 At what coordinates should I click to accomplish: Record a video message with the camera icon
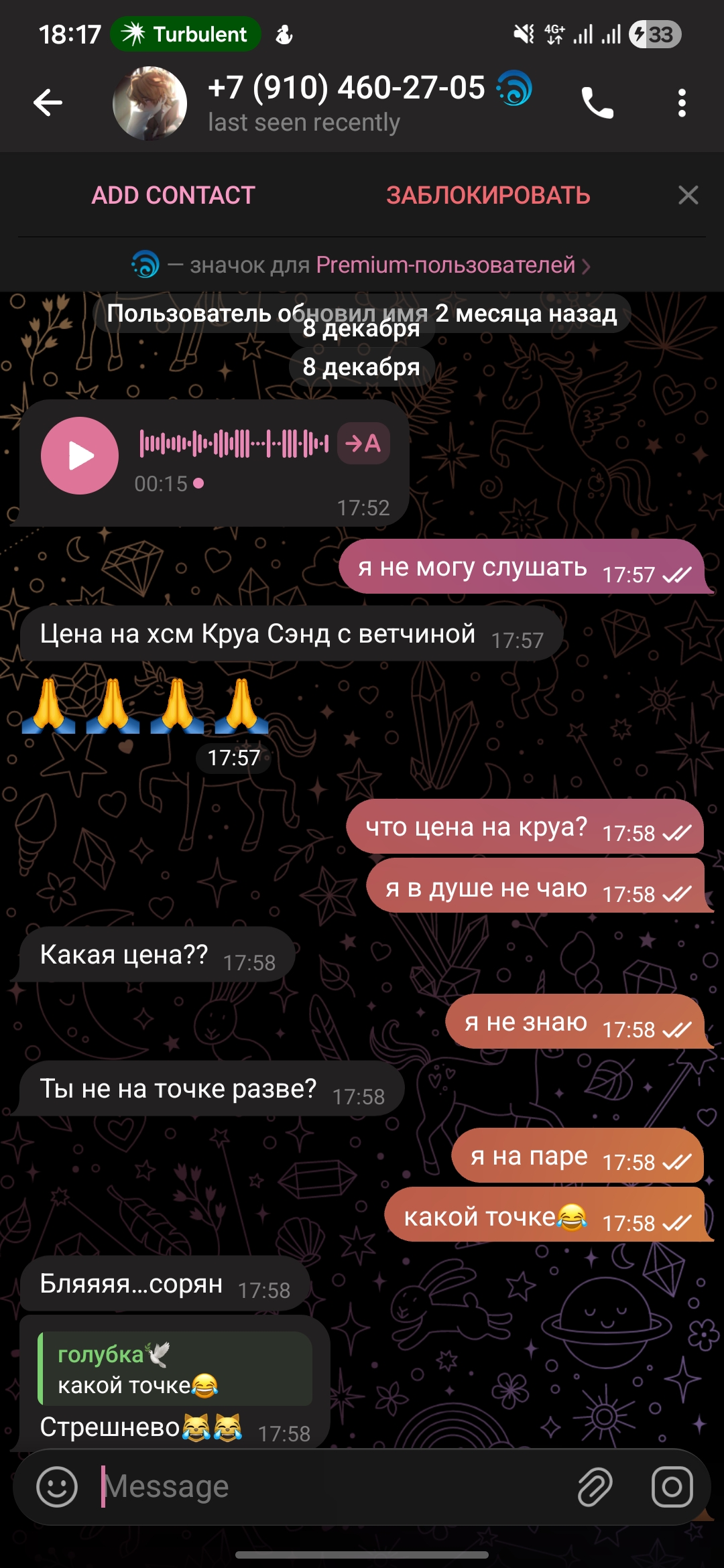(x=672, y=1486)
